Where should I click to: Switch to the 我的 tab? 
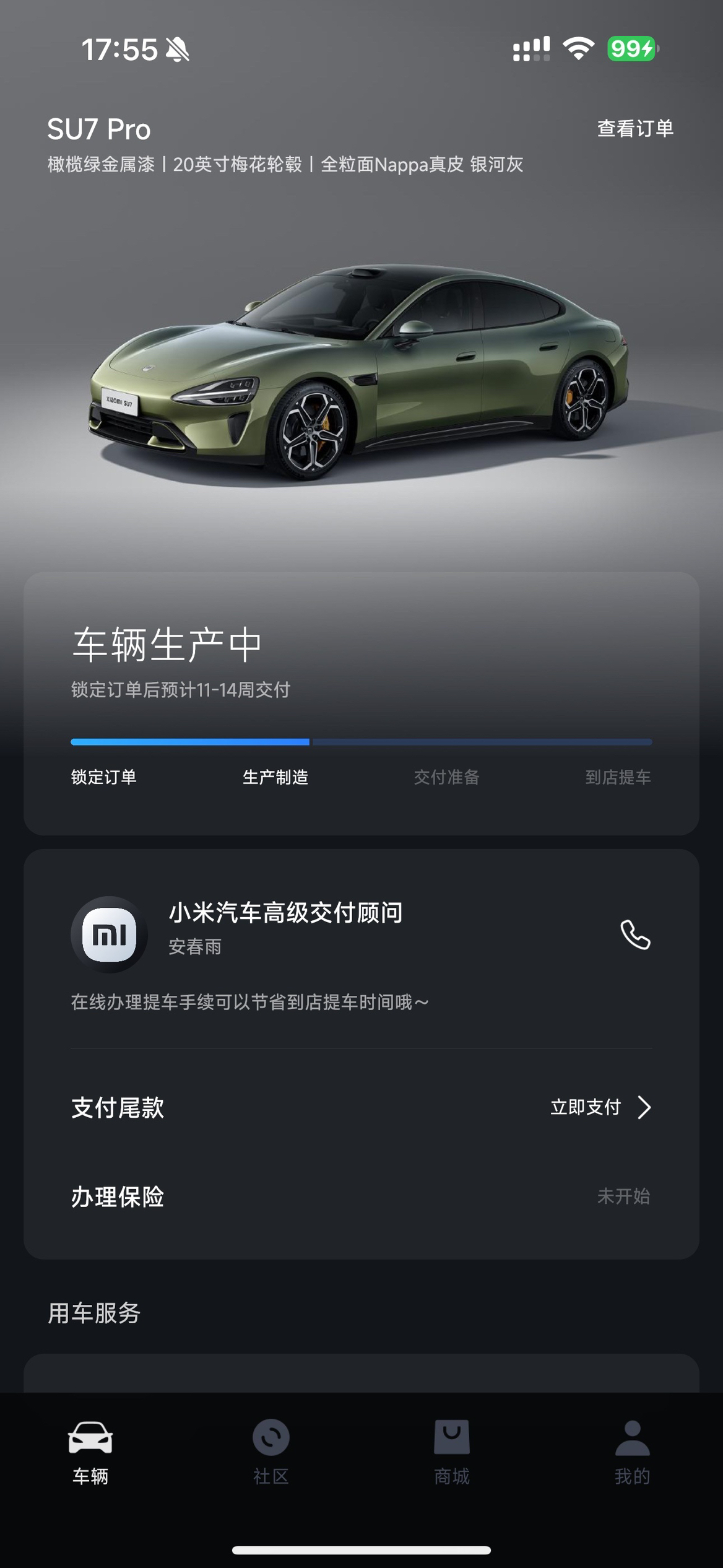pos(633,1452)
